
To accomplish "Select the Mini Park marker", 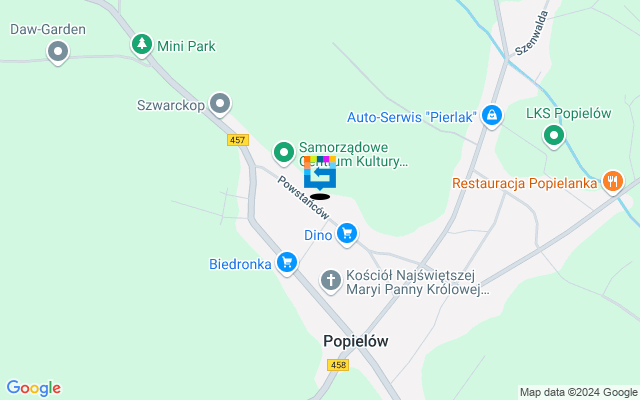I will [141, 45].
